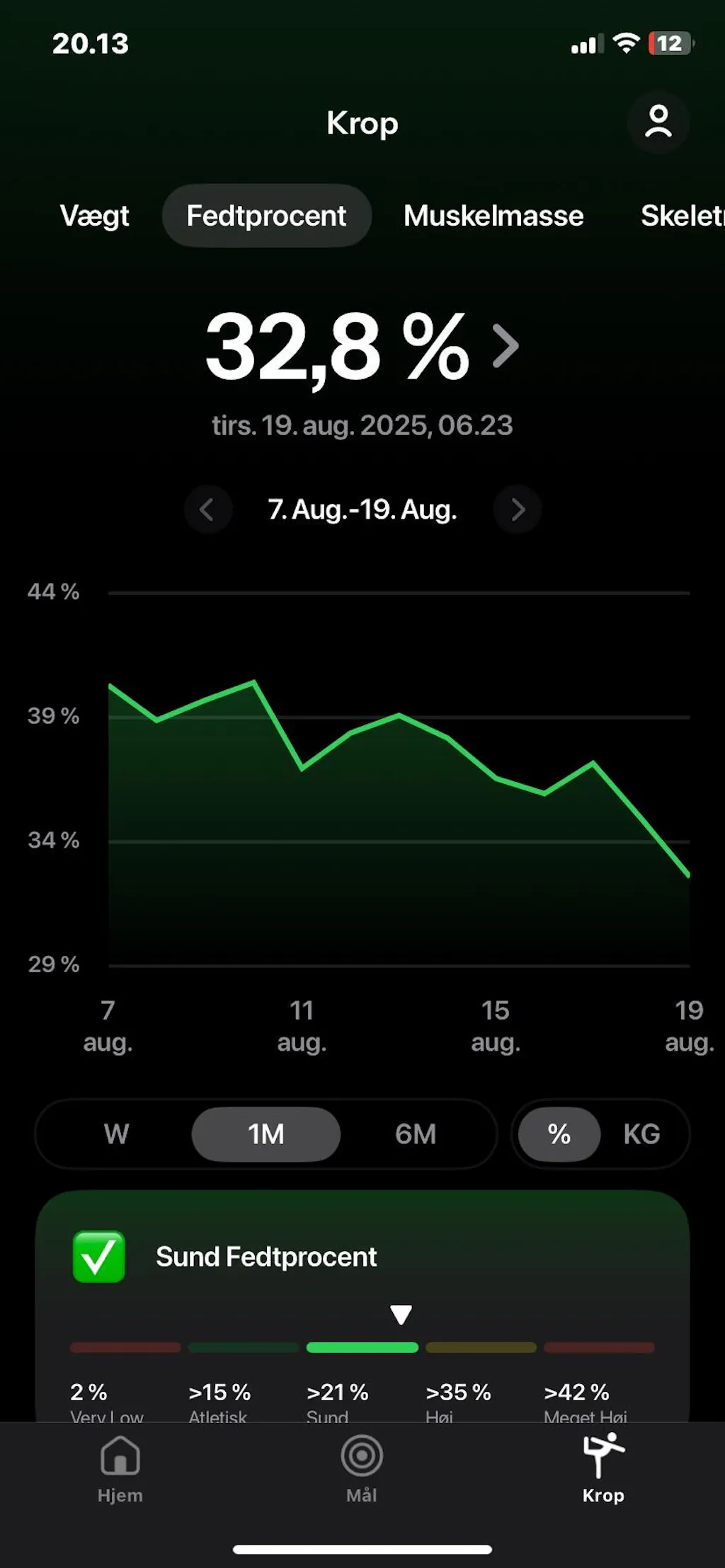The width and height of the screenshot is (725, 1568).
Task: Tap the Krop tab
Action: [603, 1468]
